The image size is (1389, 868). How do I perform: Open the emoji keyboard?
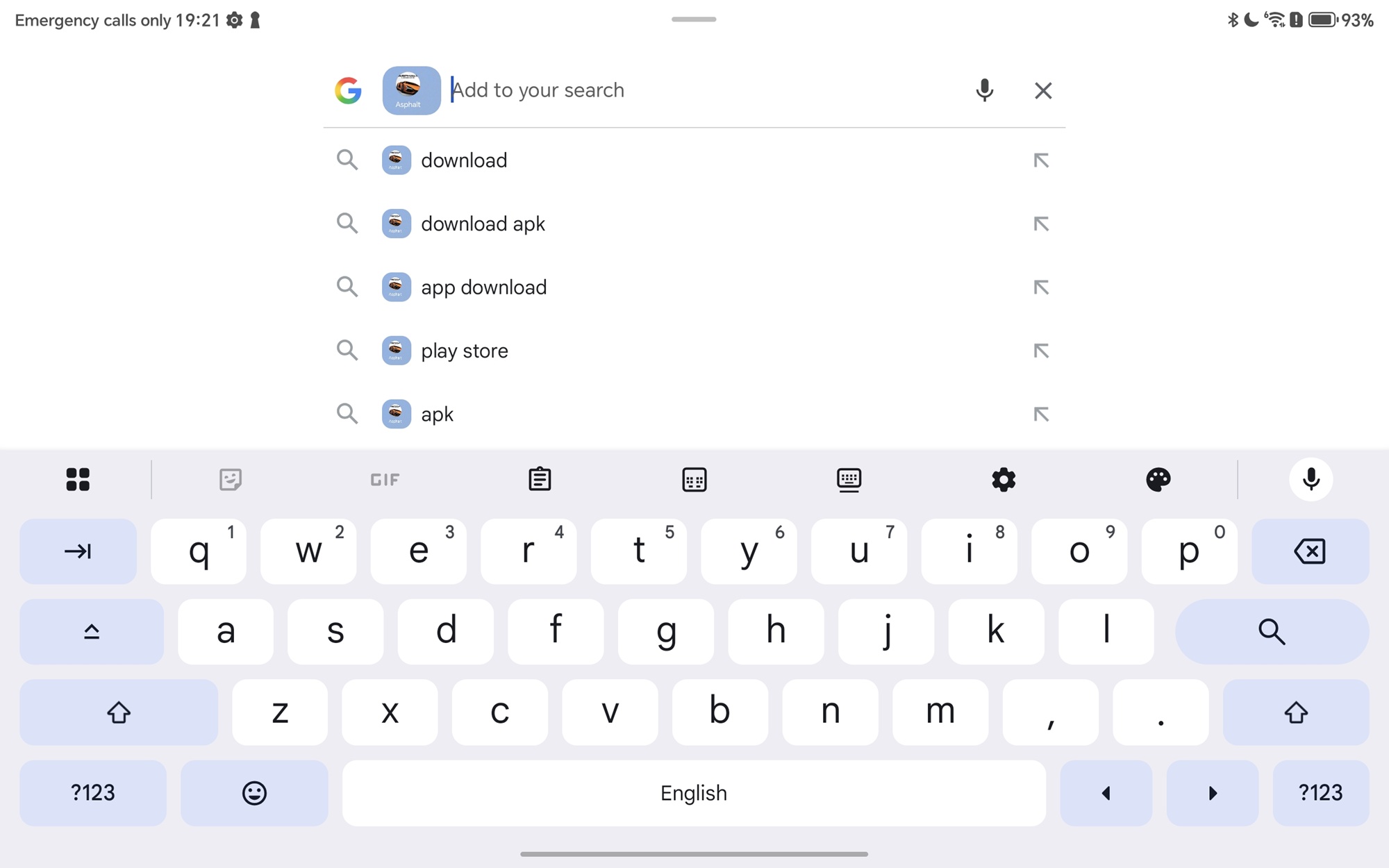pos(254,792)
